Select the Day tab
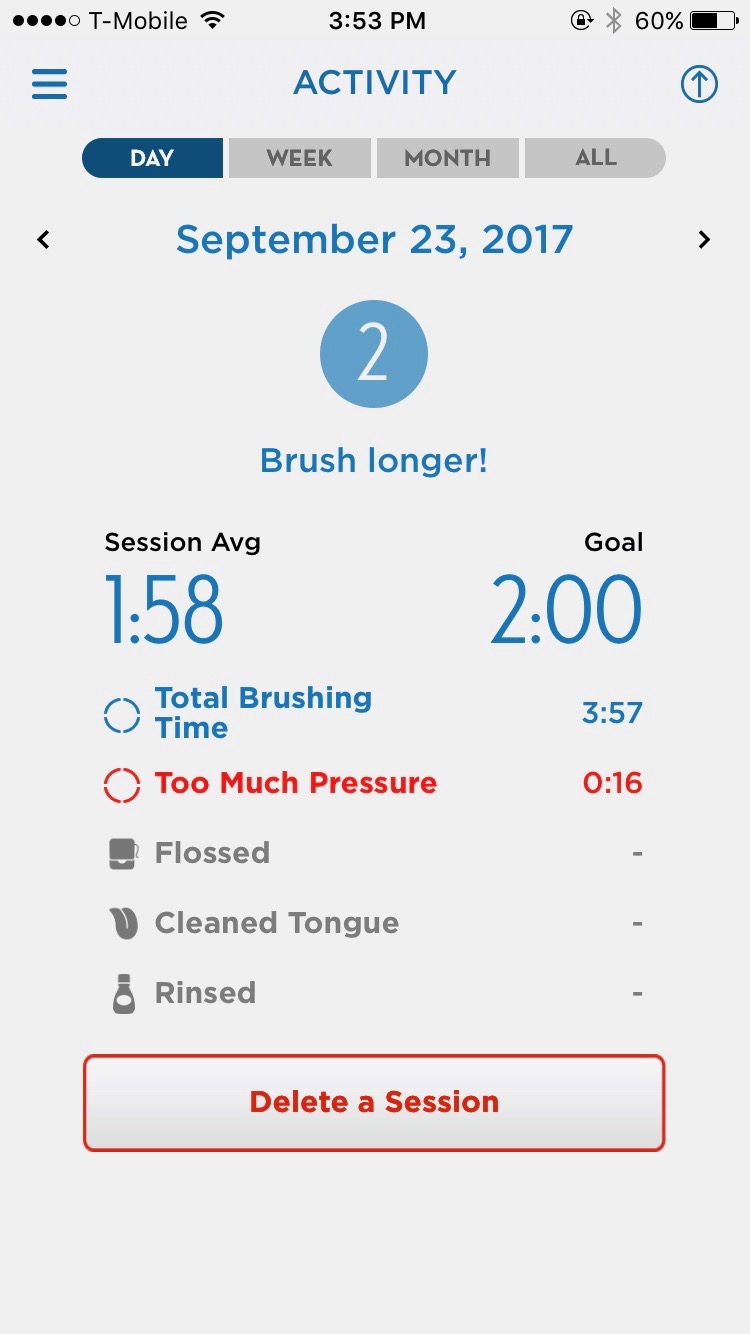Screen dimensions: 750x1334 (x=152, y=158)
